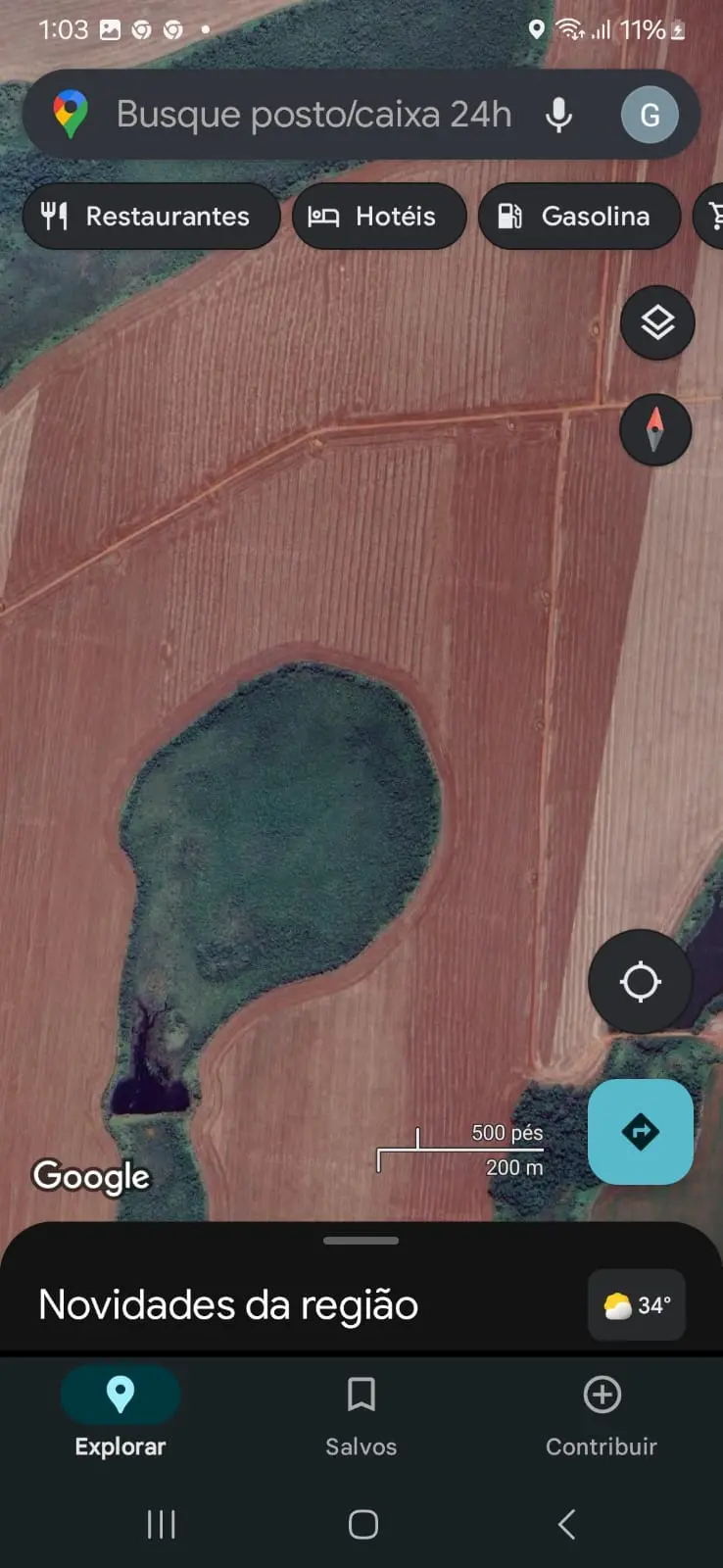Open the Contribuir tab
The width and height of the screenshot is (723, 1568).
(x=602, y=1412)
